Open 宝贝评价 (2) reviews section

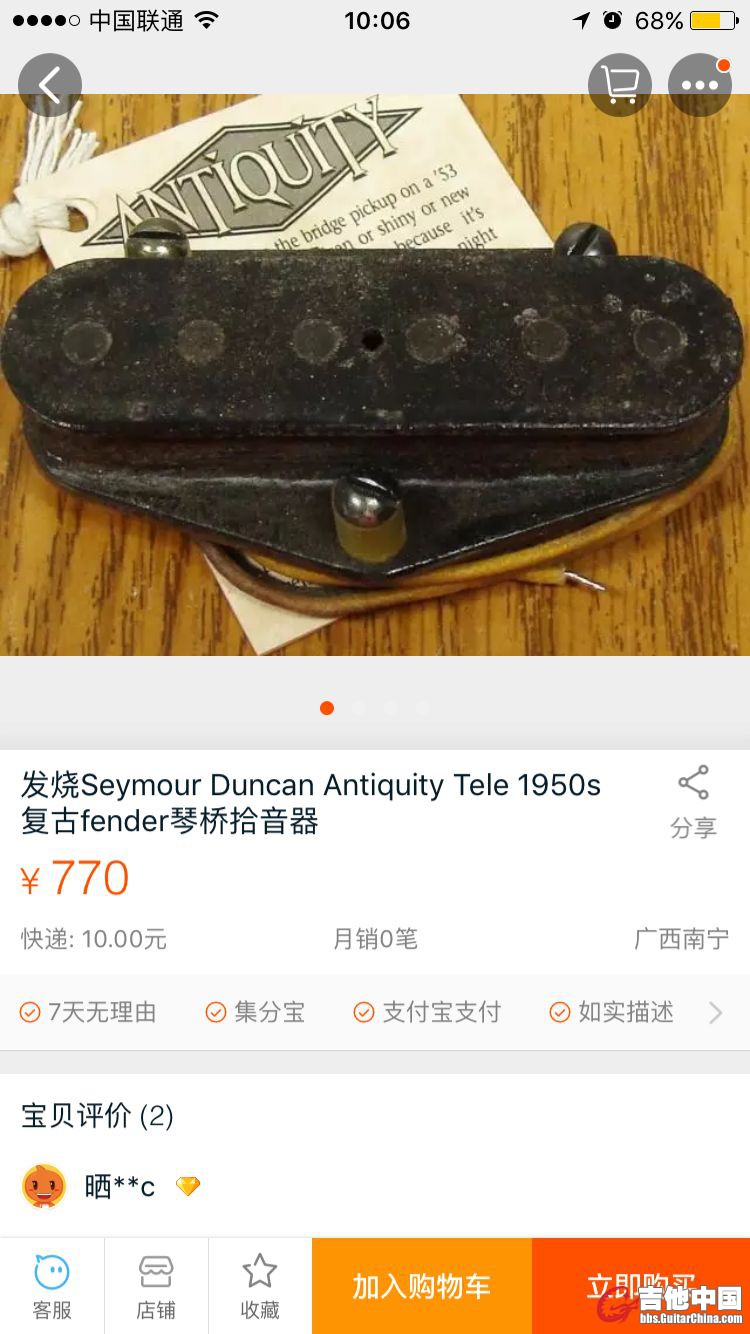98,1116
